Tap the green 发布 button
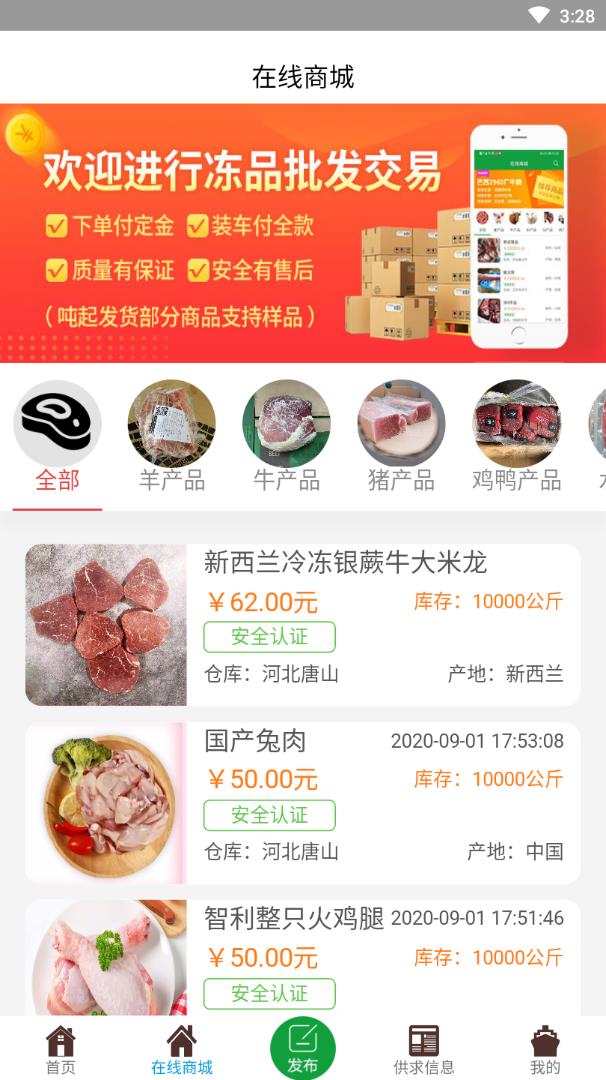Screen dimensions: 606x1080 [x=303, y=1047]
